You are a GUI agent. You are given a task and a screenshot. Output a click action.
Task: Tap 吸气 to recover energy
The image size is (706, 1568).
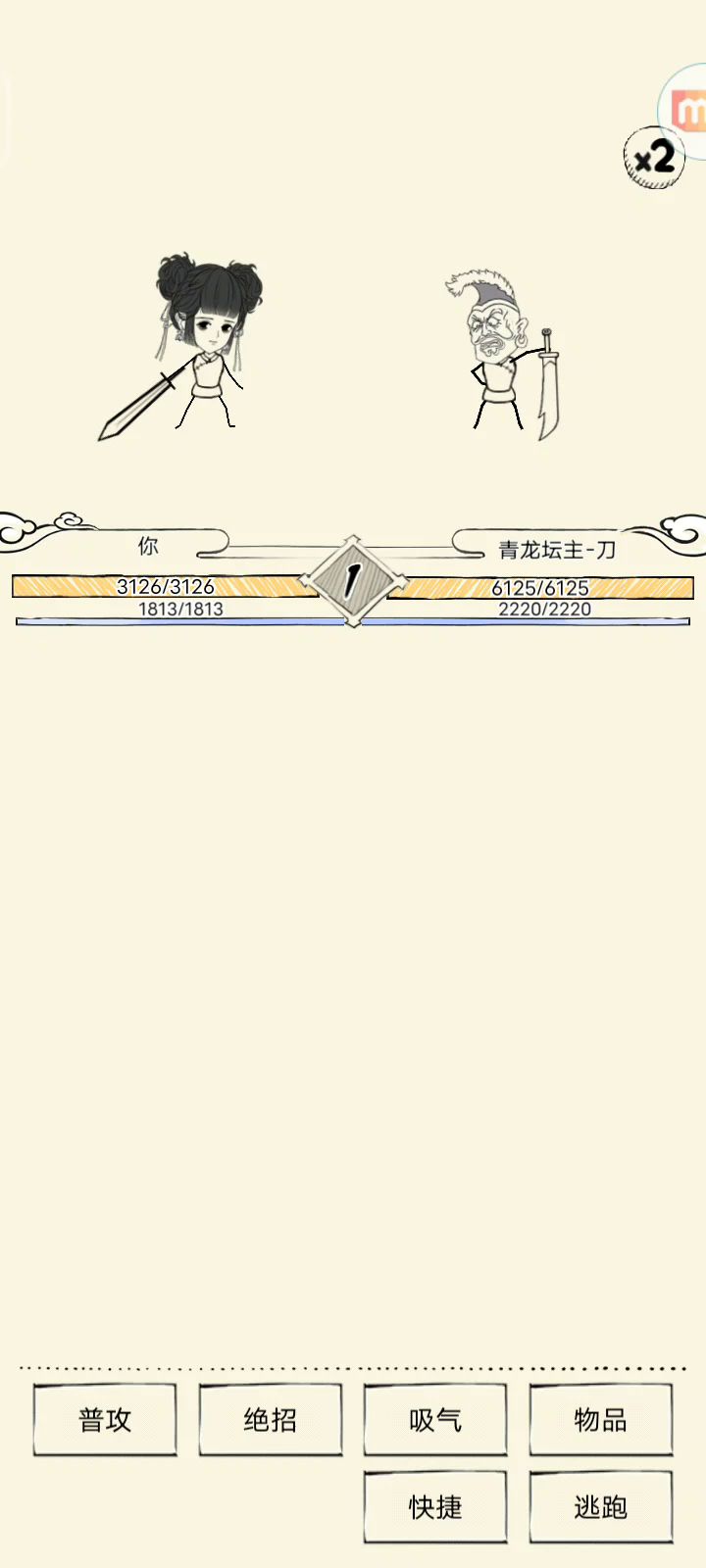(x=435, y=1419)
